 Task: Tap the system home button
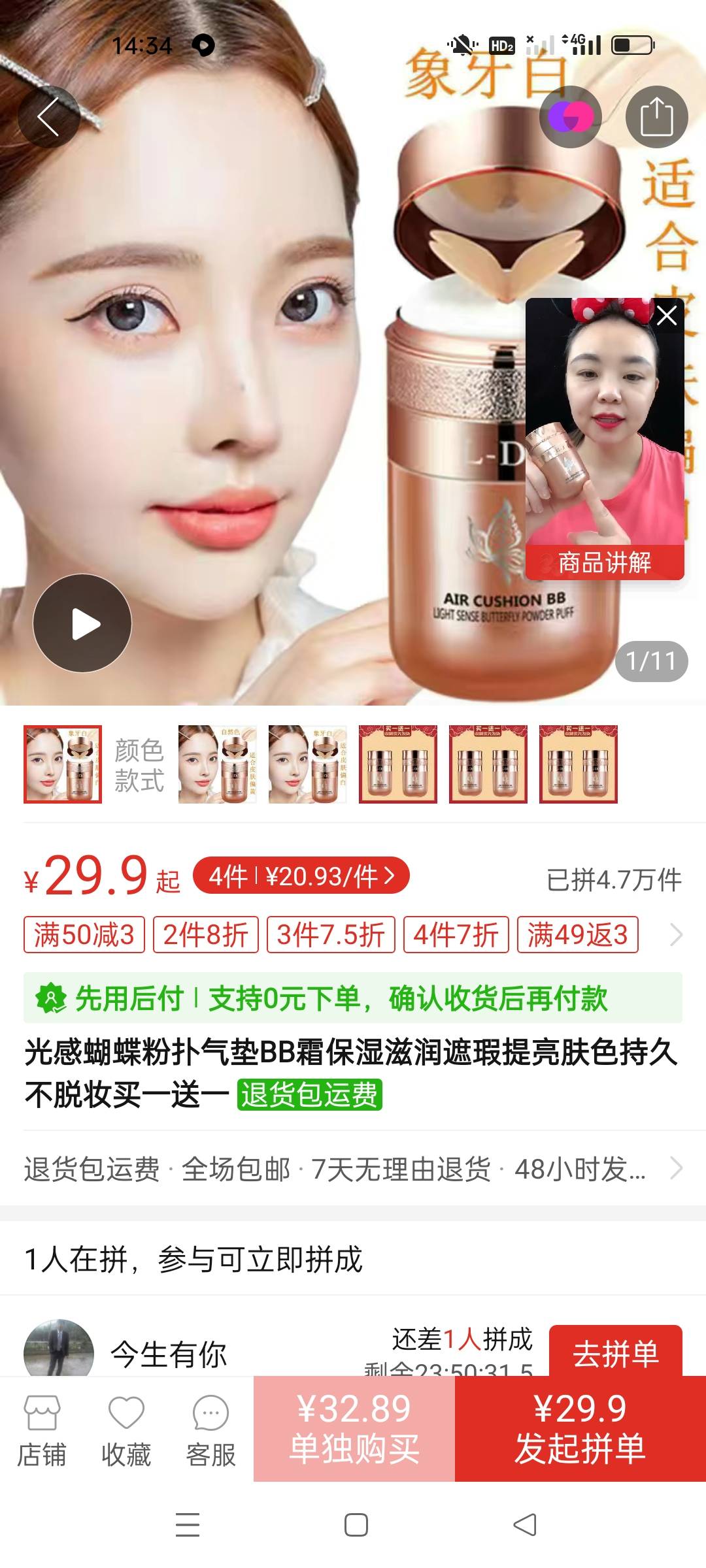[356, 1525]
